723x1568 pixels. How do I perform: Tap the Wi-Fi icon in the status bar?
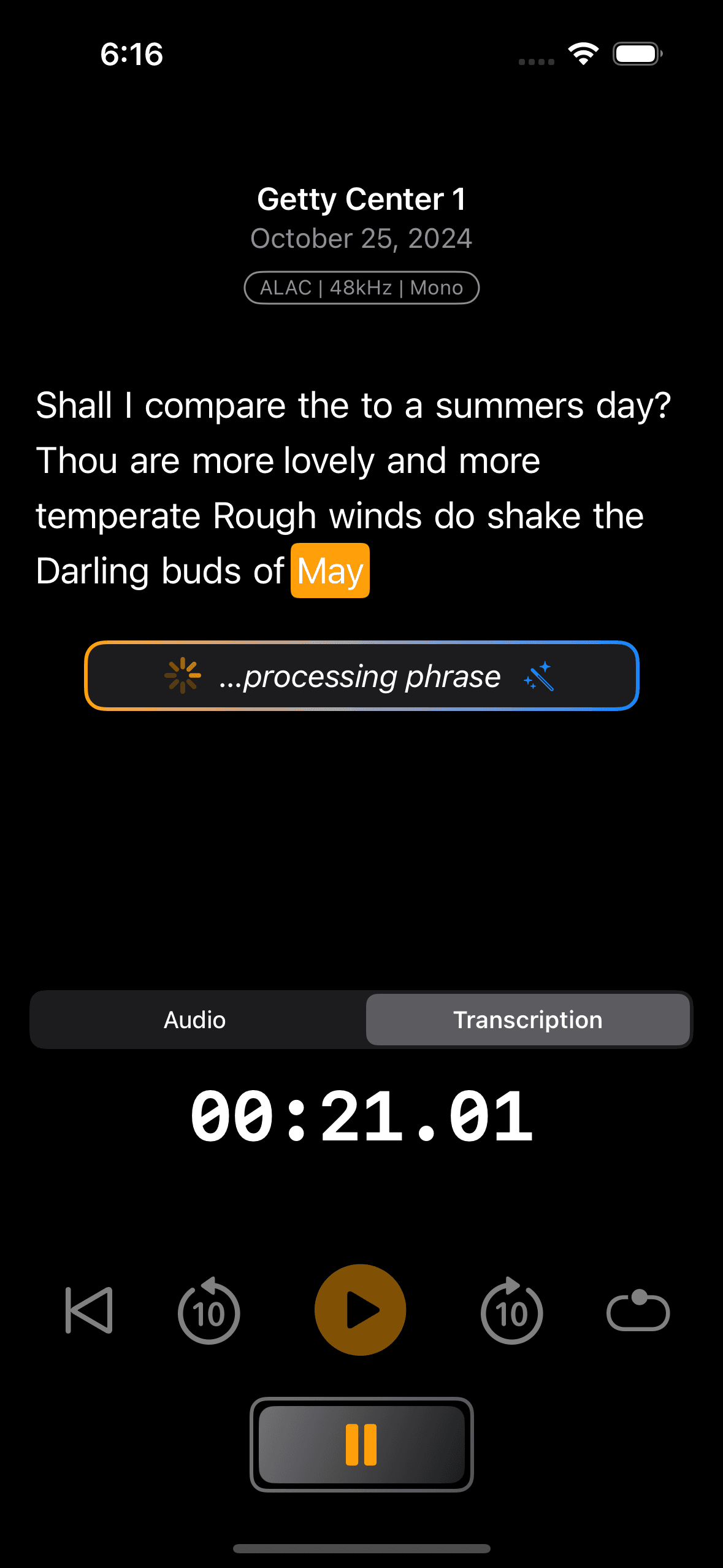pyautogui.click(x=581, y=53)
